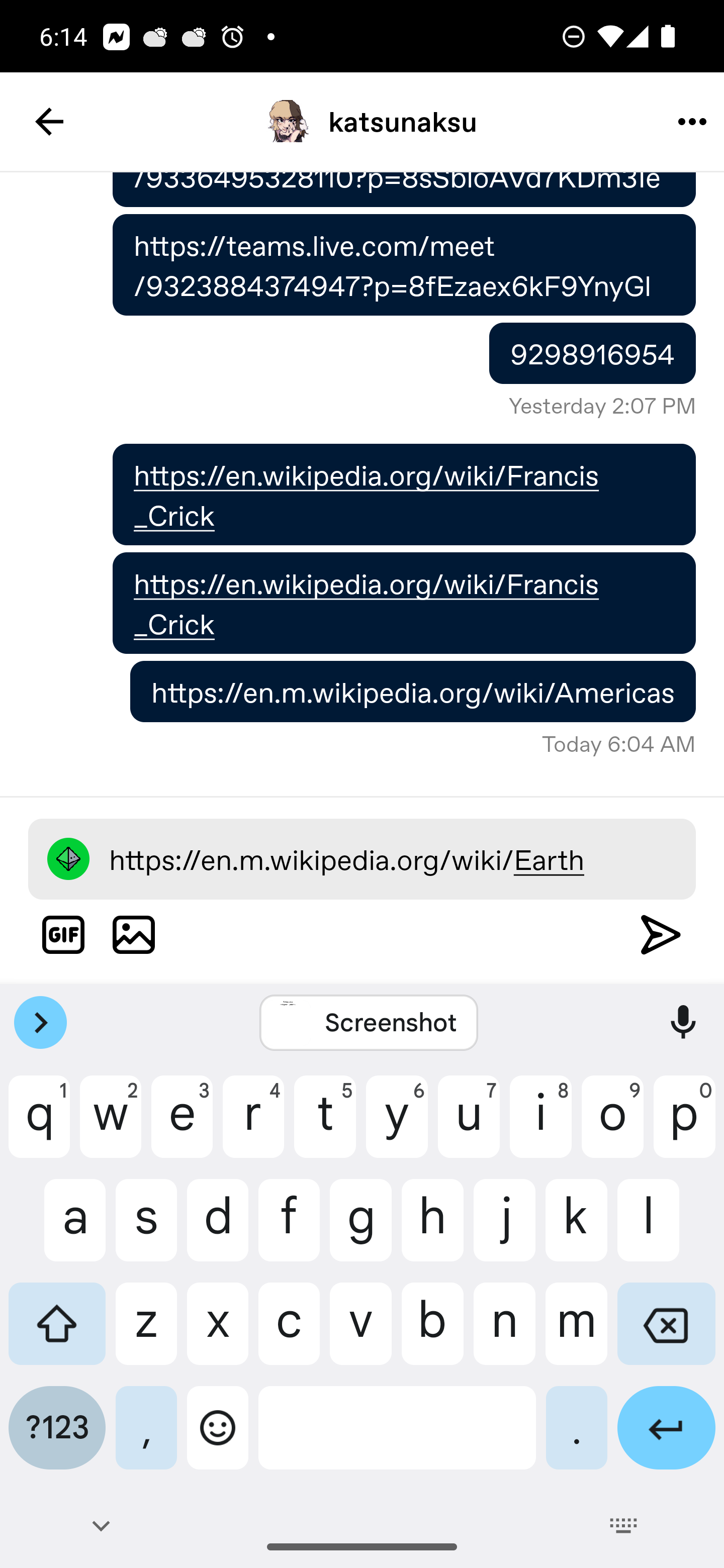
Task: Send the typed message
Action: coord(661,934)
